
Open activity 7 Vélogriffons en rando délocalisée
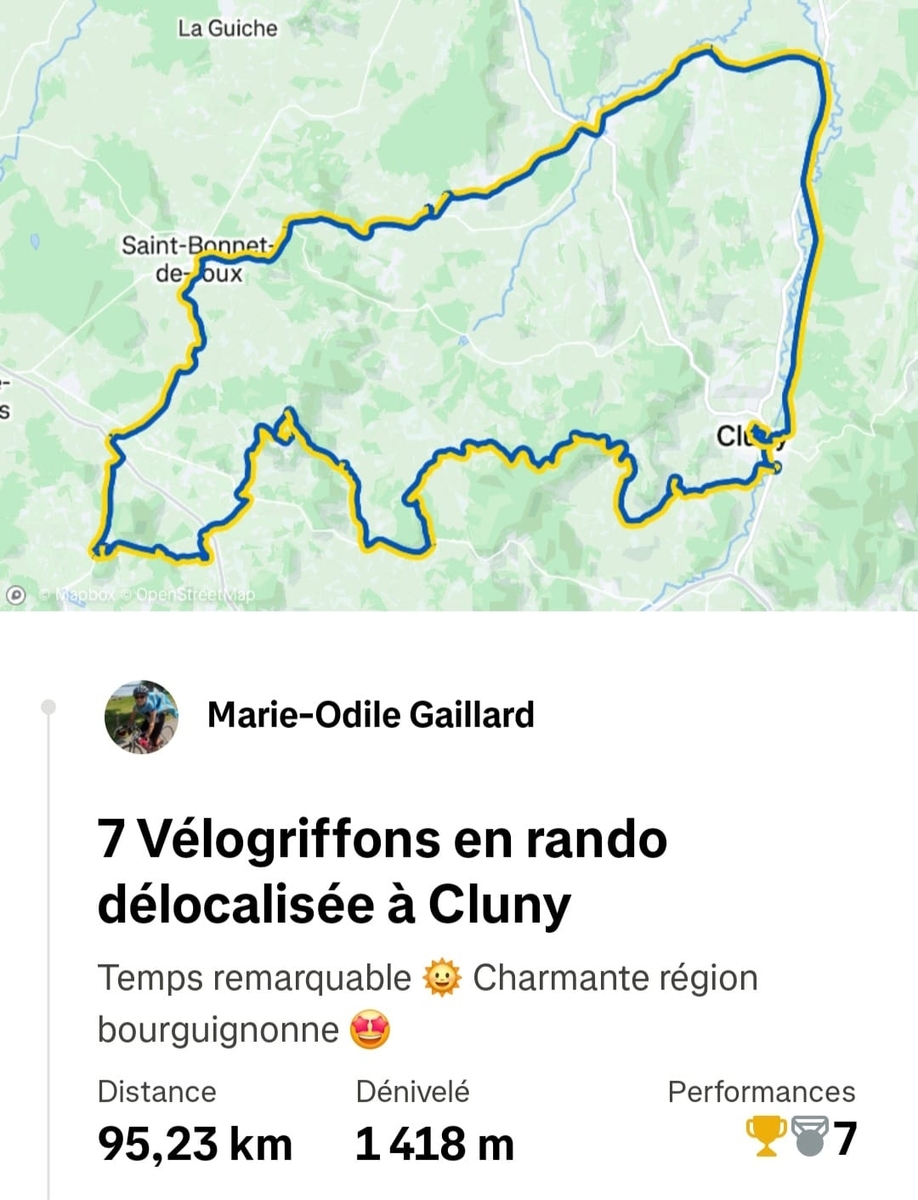(382, 872)
